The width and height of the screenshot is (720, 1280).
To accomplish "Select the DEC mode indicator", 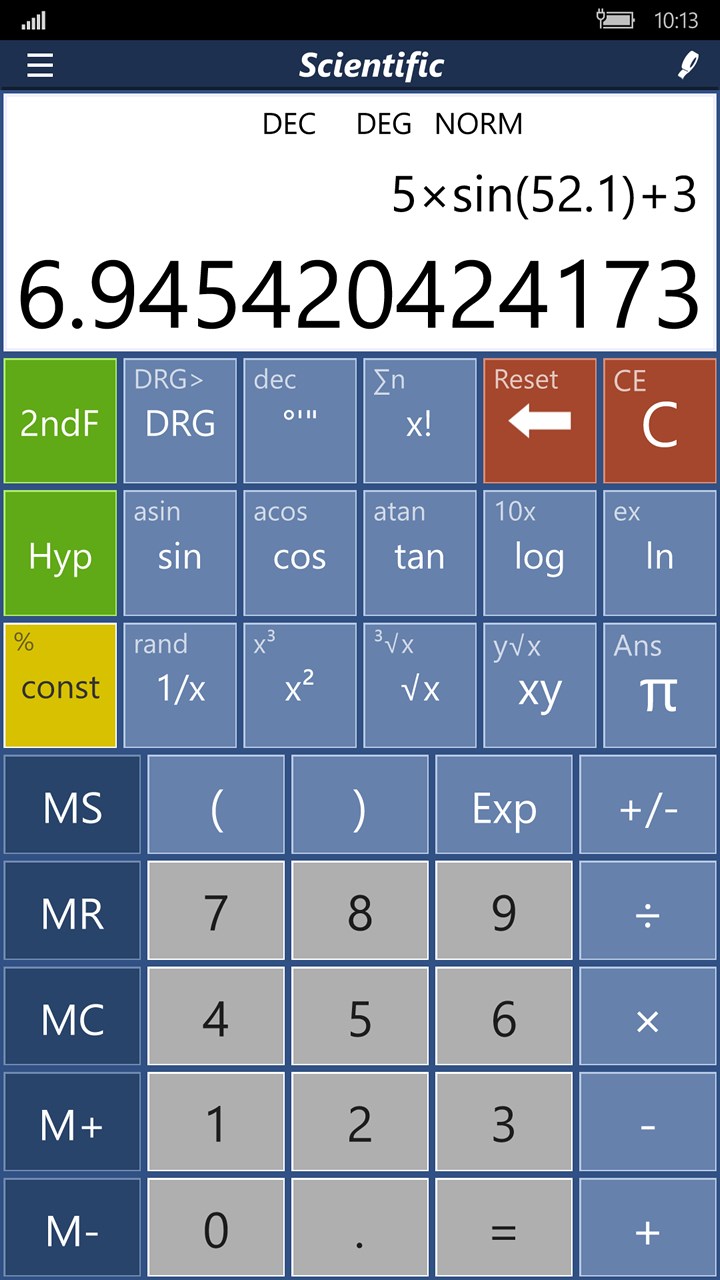I will 291,124.
